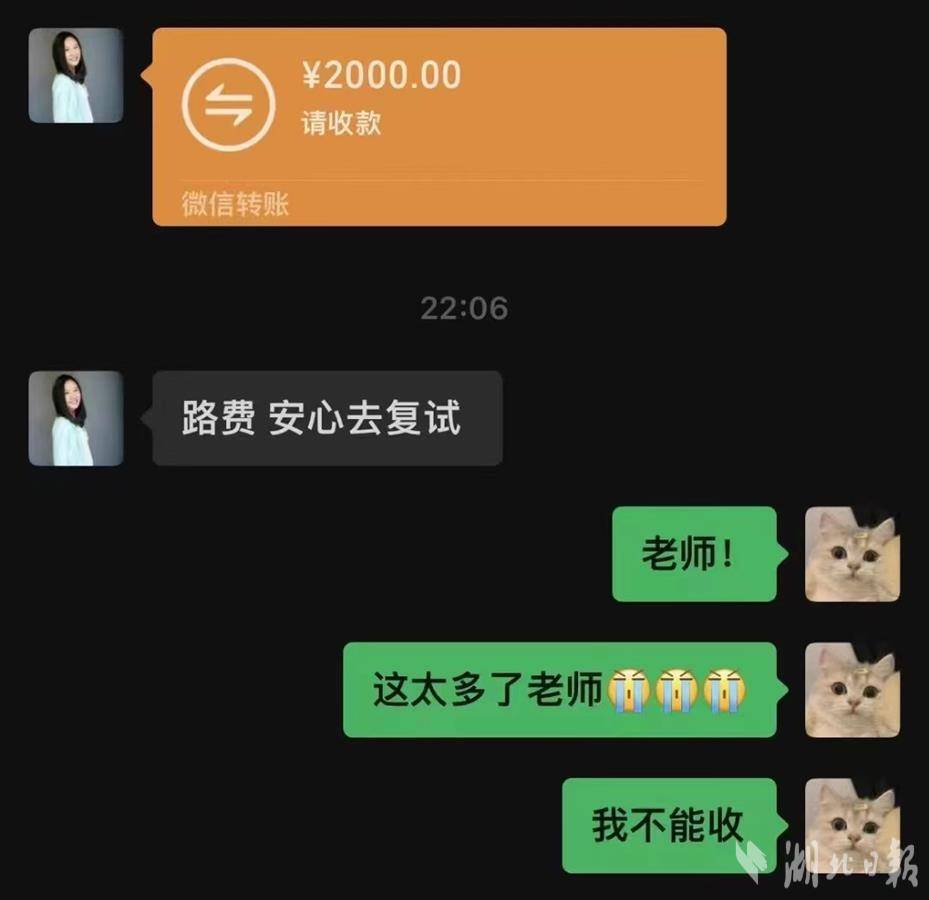
Task: Tap cat avatar next to 老师! message
Action: click(852, 554)
